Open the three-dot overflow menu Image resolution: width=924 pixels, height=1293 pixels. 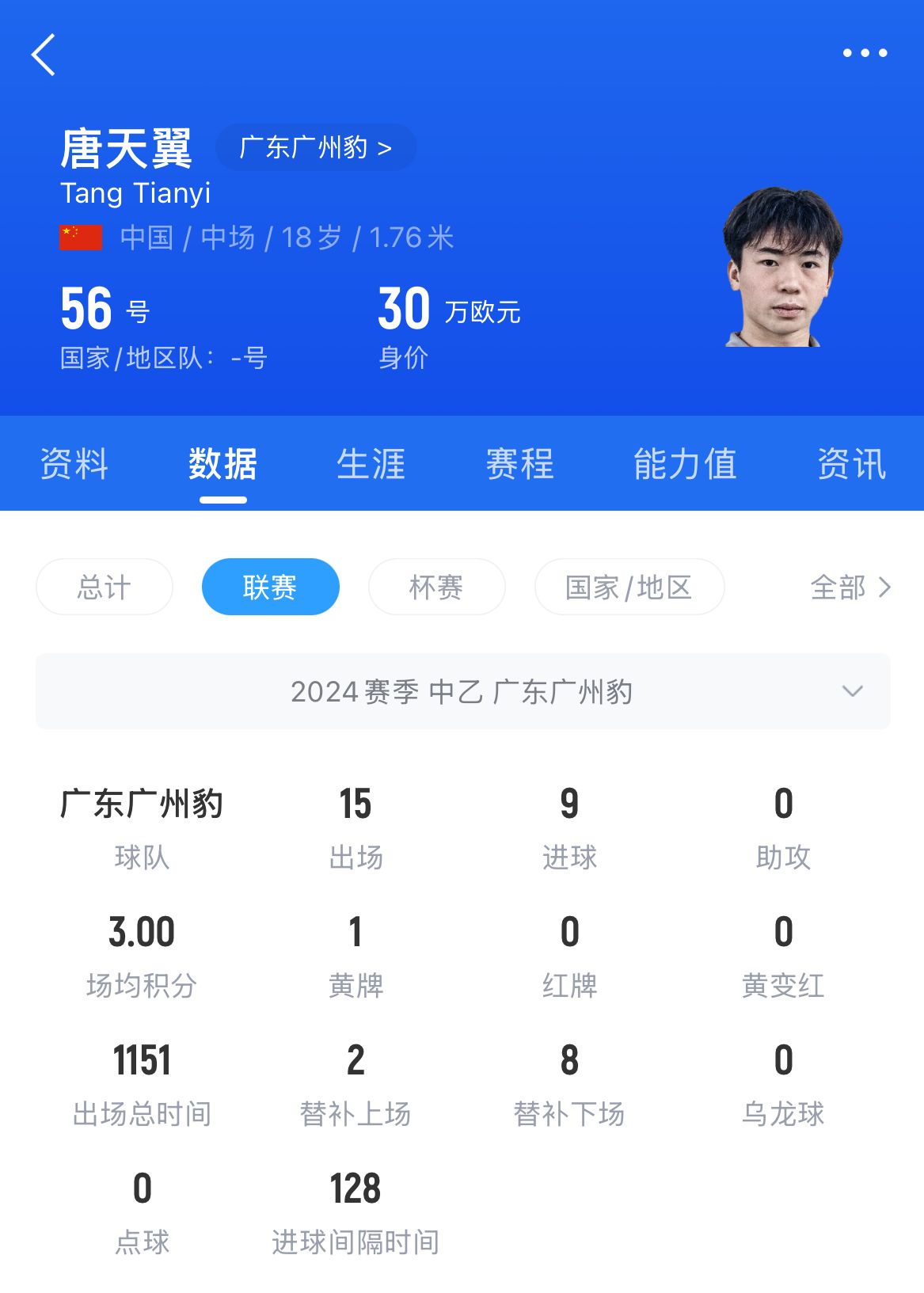(x=865, y=53)
